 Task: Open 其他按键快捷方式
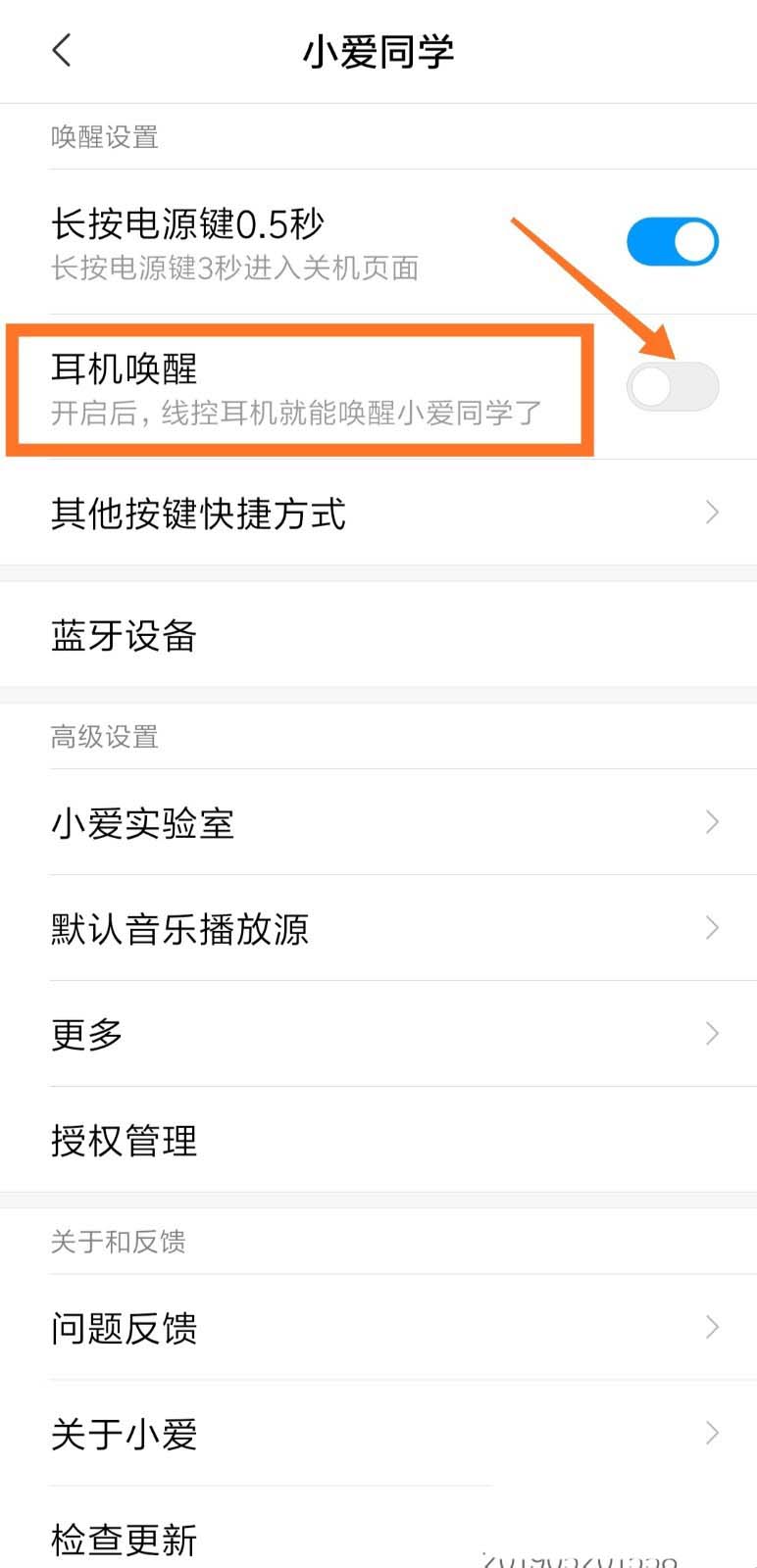click(378, 514)
